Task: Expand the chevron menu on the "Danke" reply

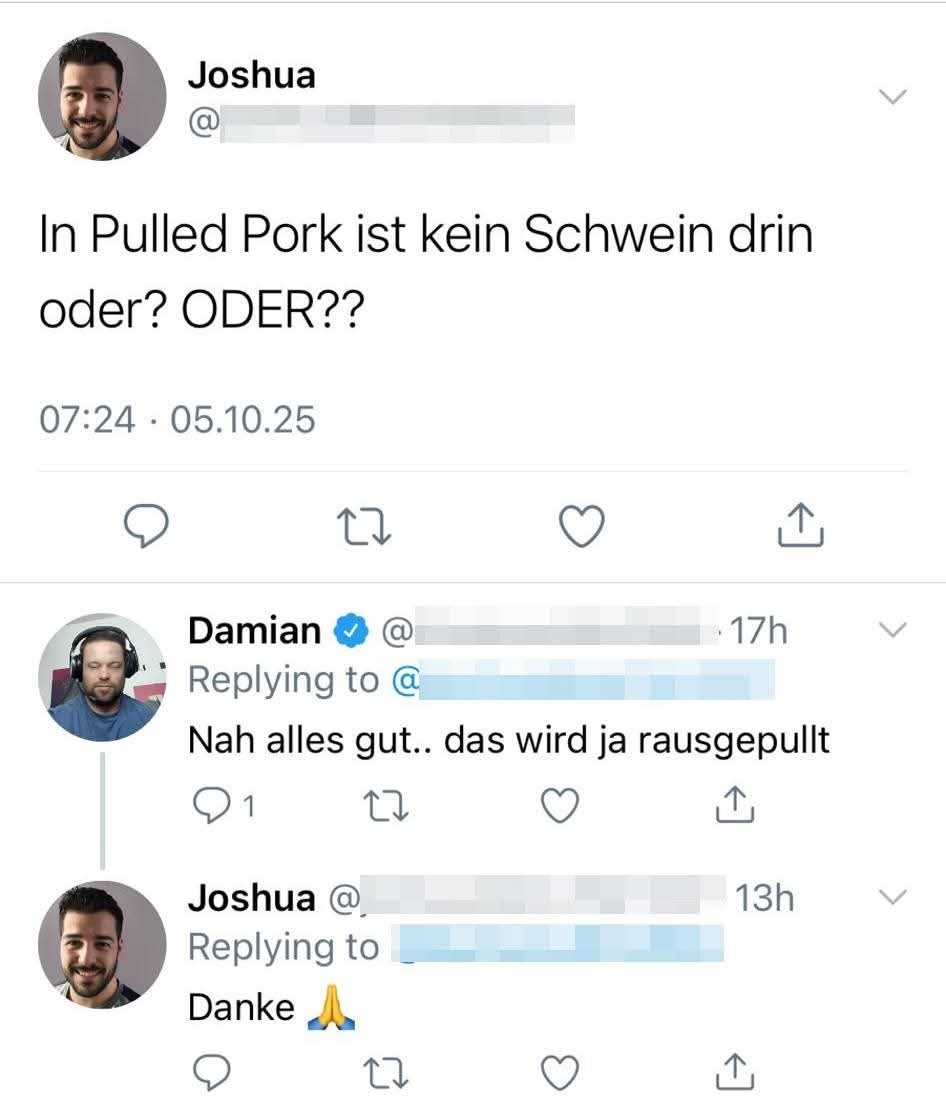Action: click(892, 897)
